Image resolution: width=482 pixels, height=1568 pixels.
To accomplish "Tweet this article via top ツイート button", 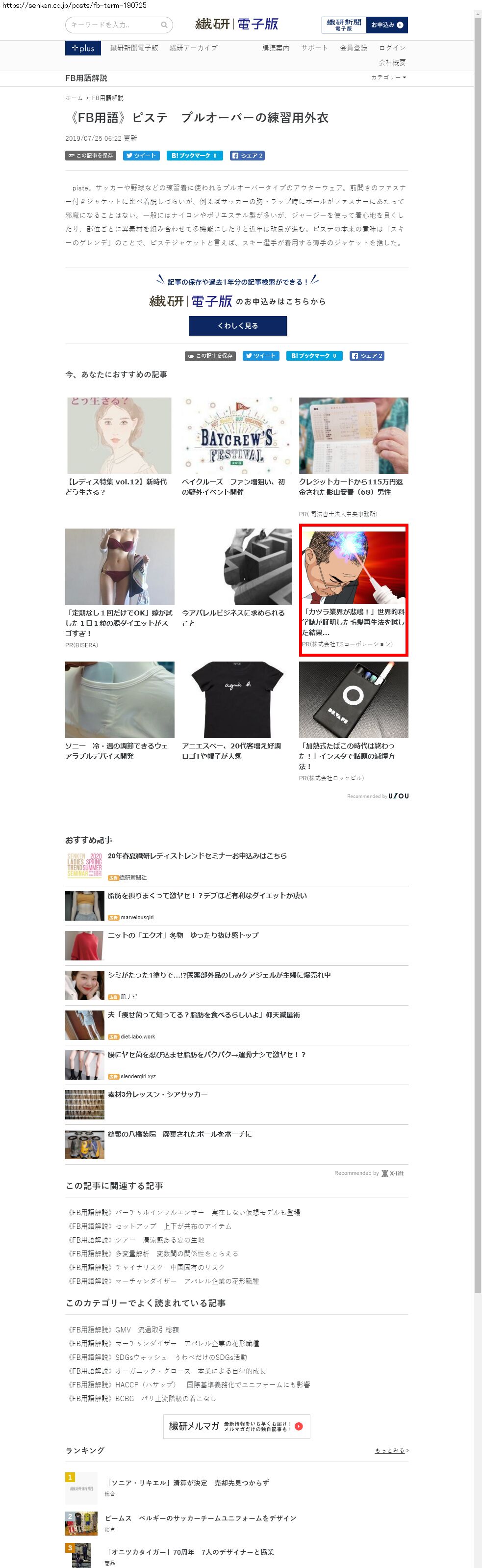I will coord(141,156).
